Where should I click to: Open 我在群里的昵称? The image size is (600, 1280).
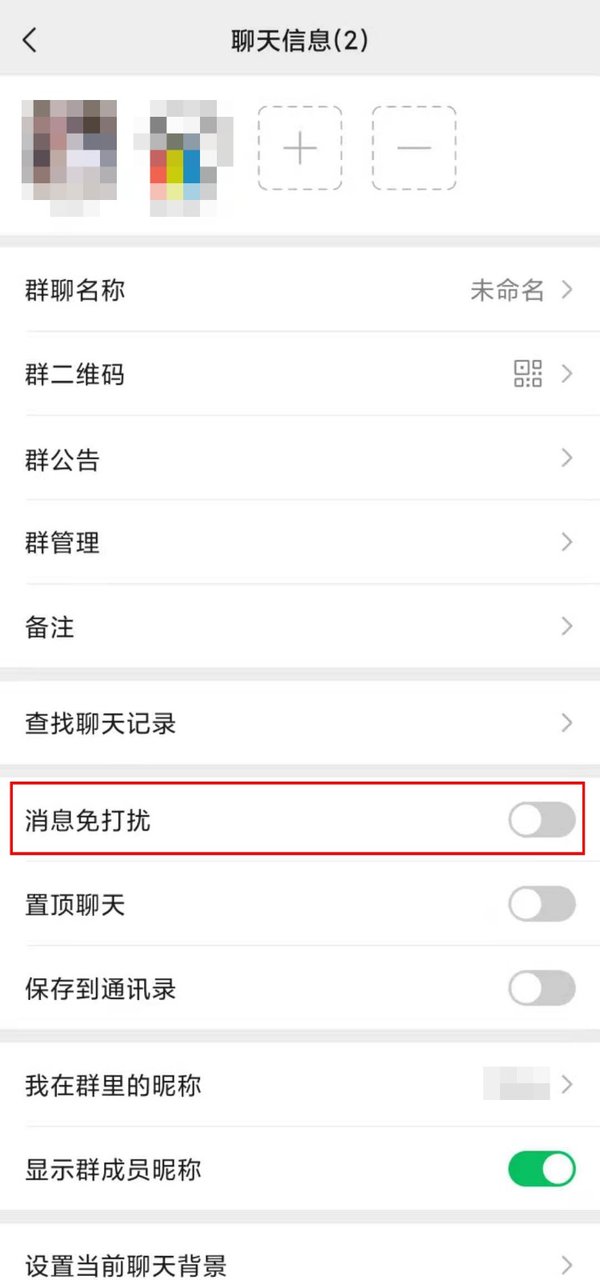[x=300, y=1084]
